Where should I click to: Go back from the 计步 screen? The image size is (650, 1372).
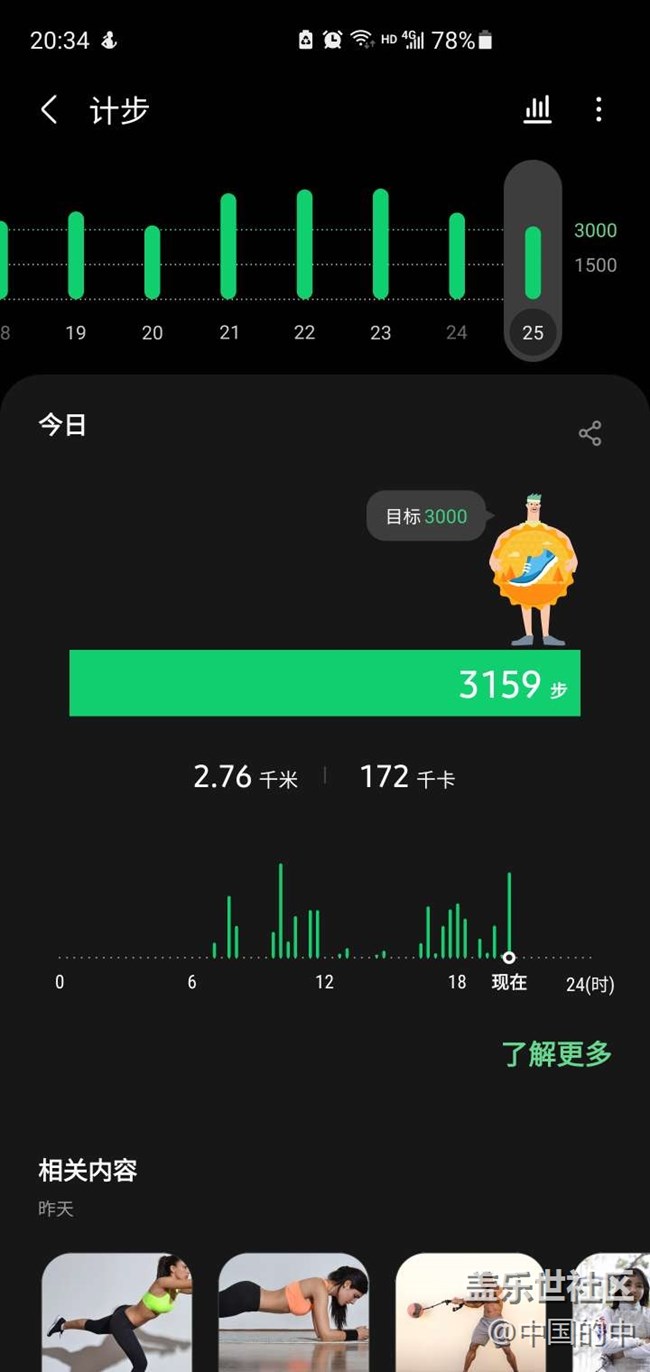49,110
